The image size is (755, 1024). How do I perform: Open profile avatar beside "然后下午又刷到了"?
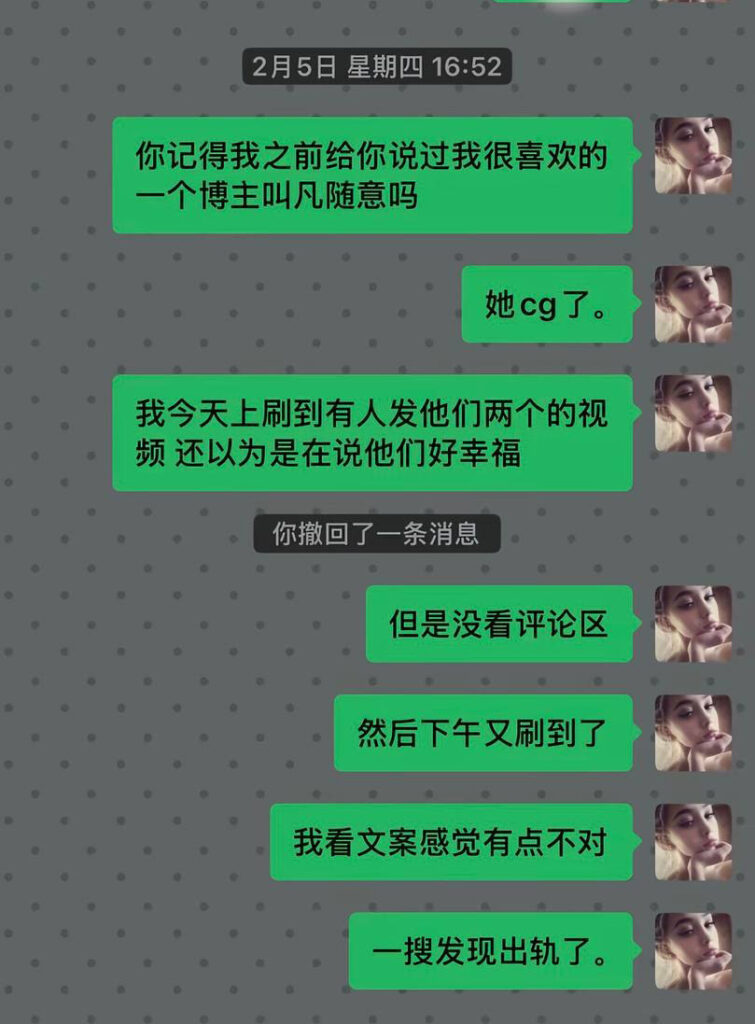[693, 732]
